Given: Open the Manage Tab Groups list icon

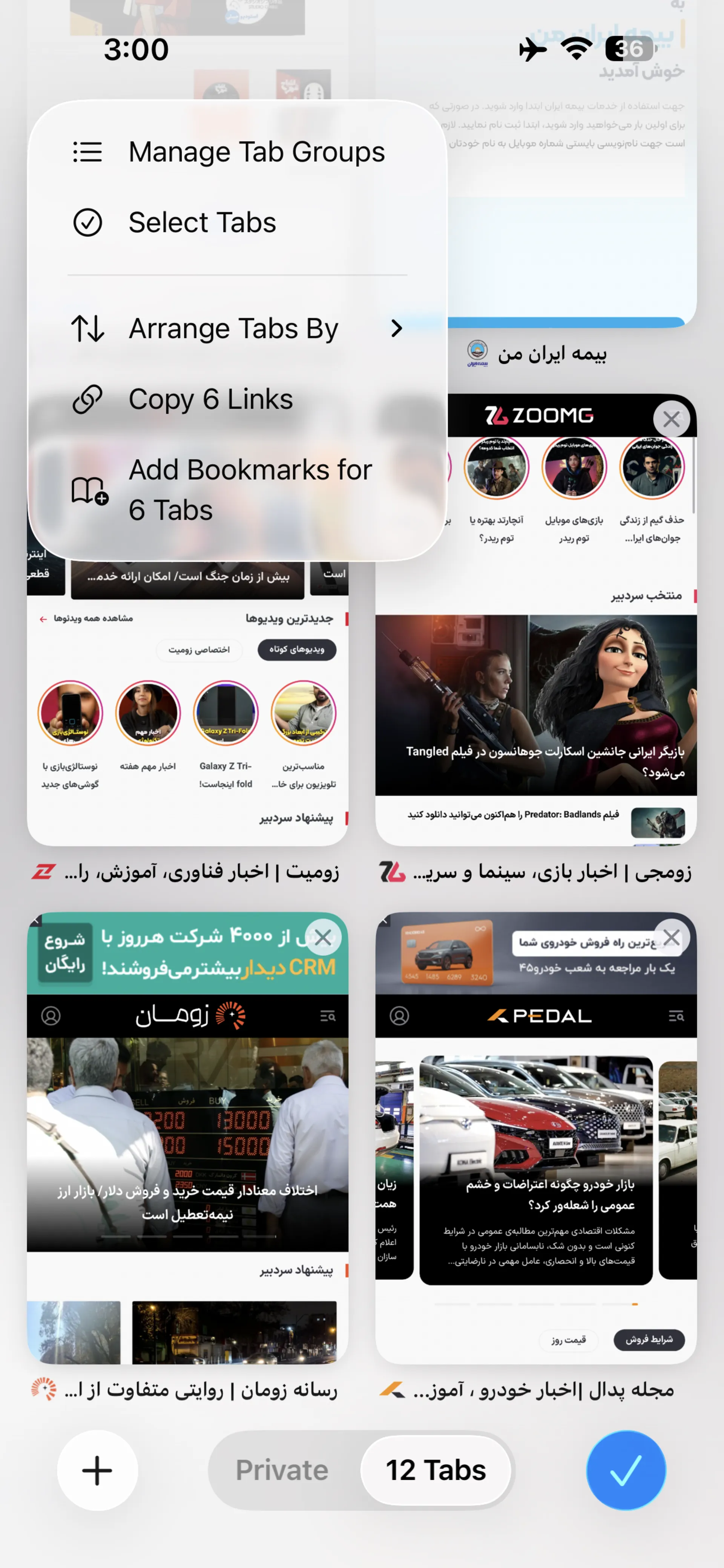Looking at the screenshot, I should click(x=87, y=151).
